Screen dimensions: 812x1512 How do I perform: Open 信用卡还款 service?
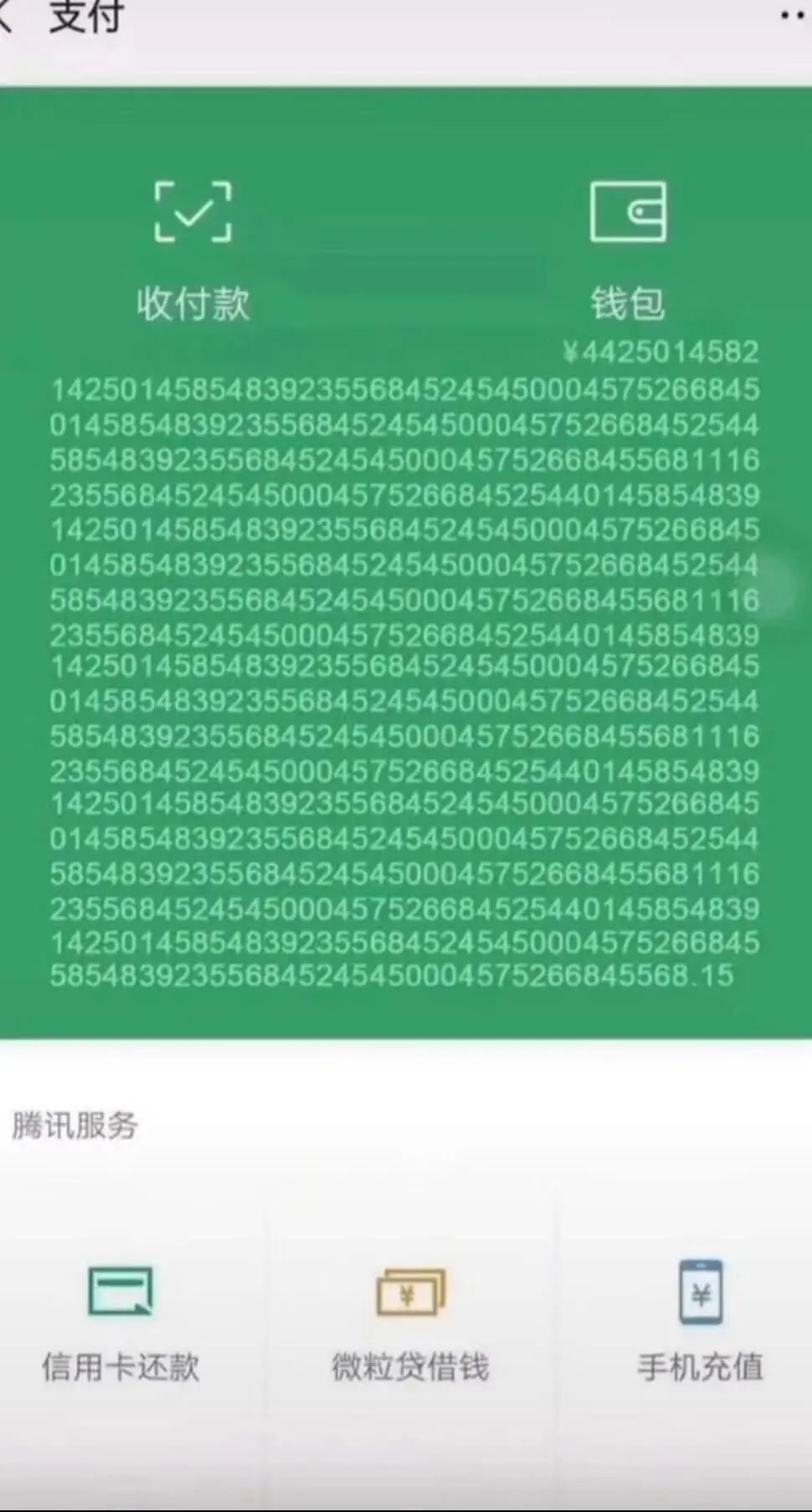pos(121,1321)
